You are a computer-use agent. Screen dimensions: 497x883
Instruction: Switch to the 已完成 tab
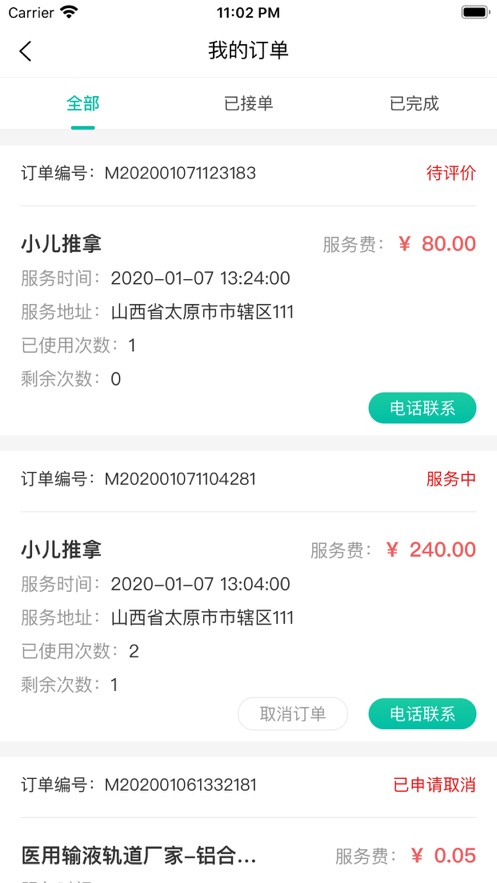pyautogui.click(x=414, y=104)
